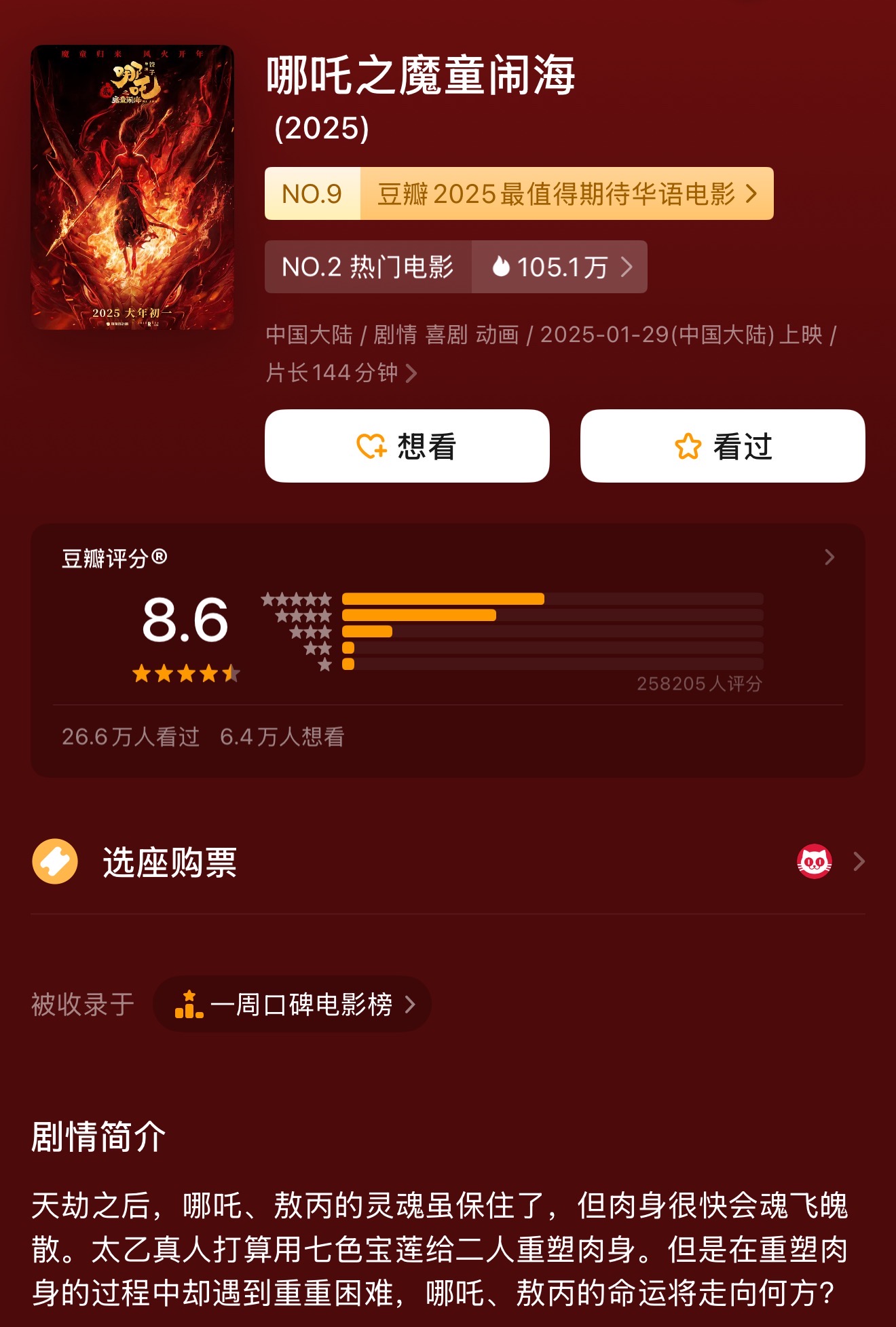The height and width of the screenshot is (1327, 896).
Task: Expand full movie info after 片长144分钟
Action: point(411,373)
